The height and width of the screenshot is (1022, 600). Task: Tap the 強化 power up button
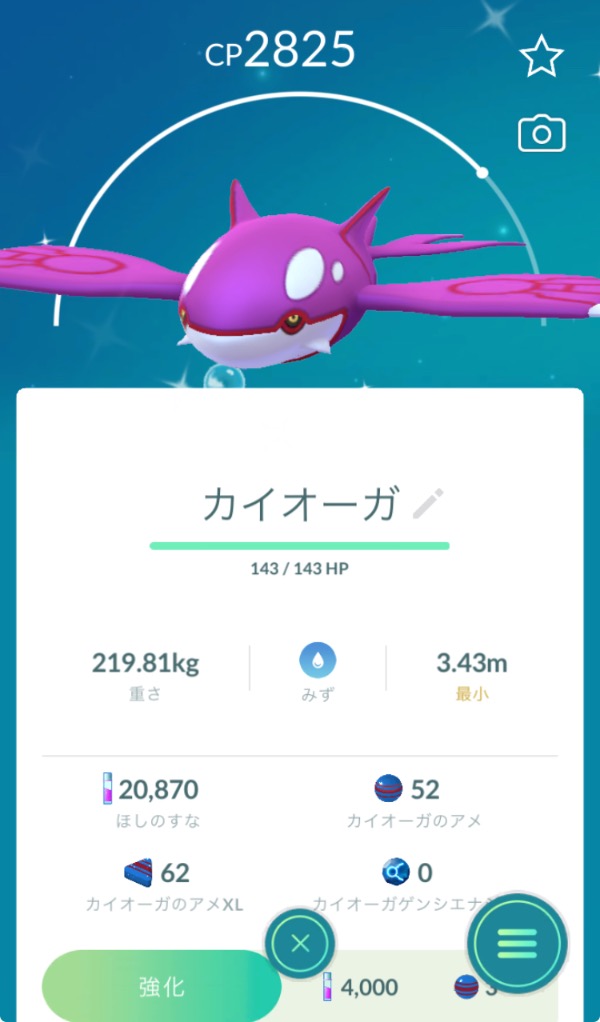click(160, 985)
